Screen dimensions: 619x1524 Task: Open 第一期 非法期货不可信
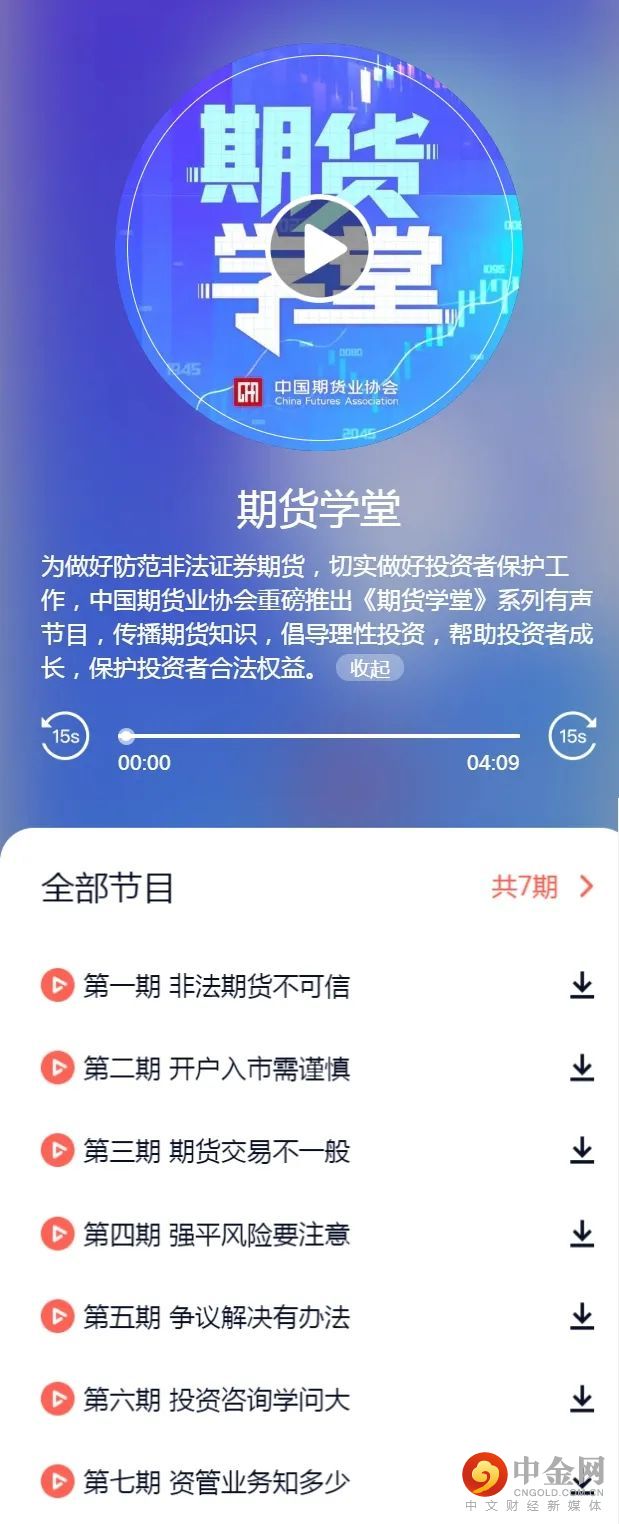click(215, 987)
